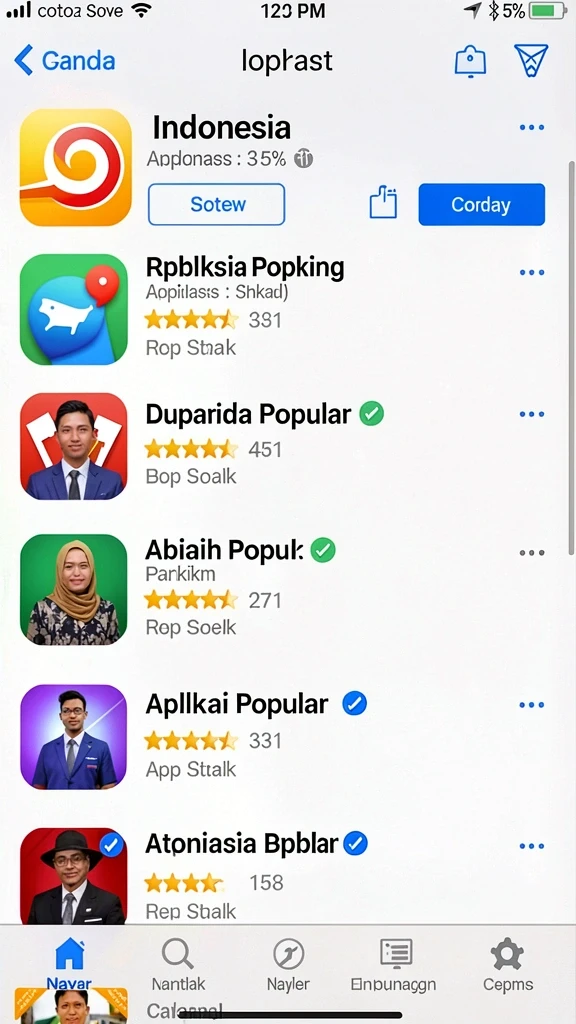The image size is (576, 1024).
Task: Tap the share icon beside Corday
Action: (383, 202)
